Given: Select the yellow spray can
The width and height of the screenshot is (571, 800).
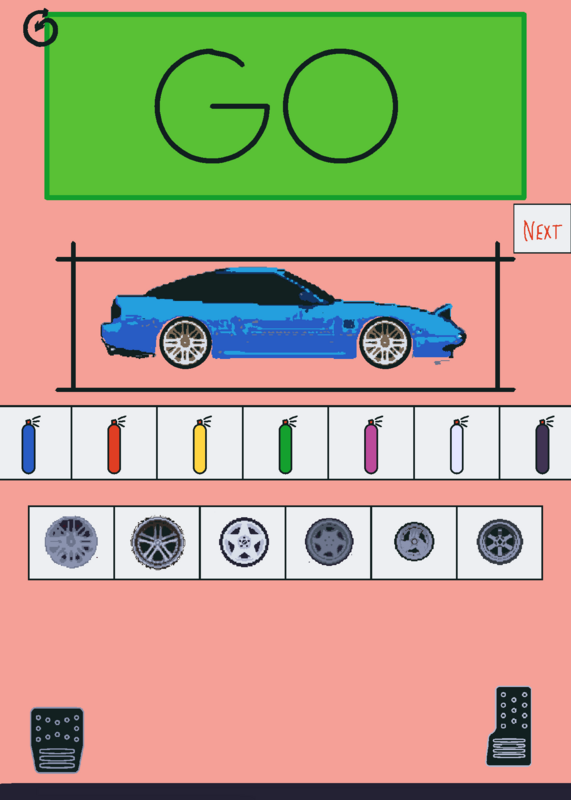Looking at the screenshot, I should tap(201, 445).
